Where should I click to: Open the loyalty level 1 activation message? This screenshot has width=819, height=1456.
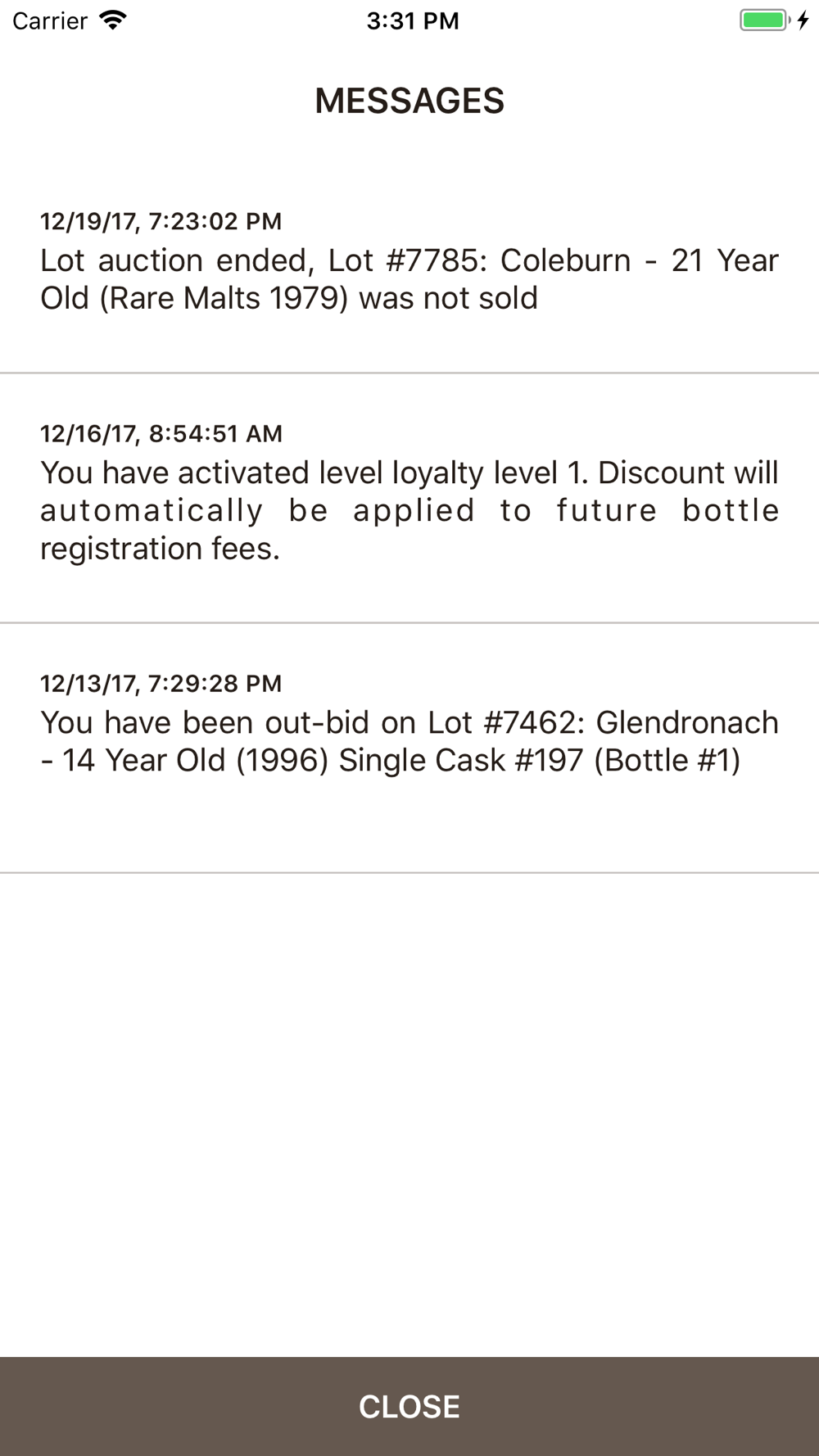[409, 498]
